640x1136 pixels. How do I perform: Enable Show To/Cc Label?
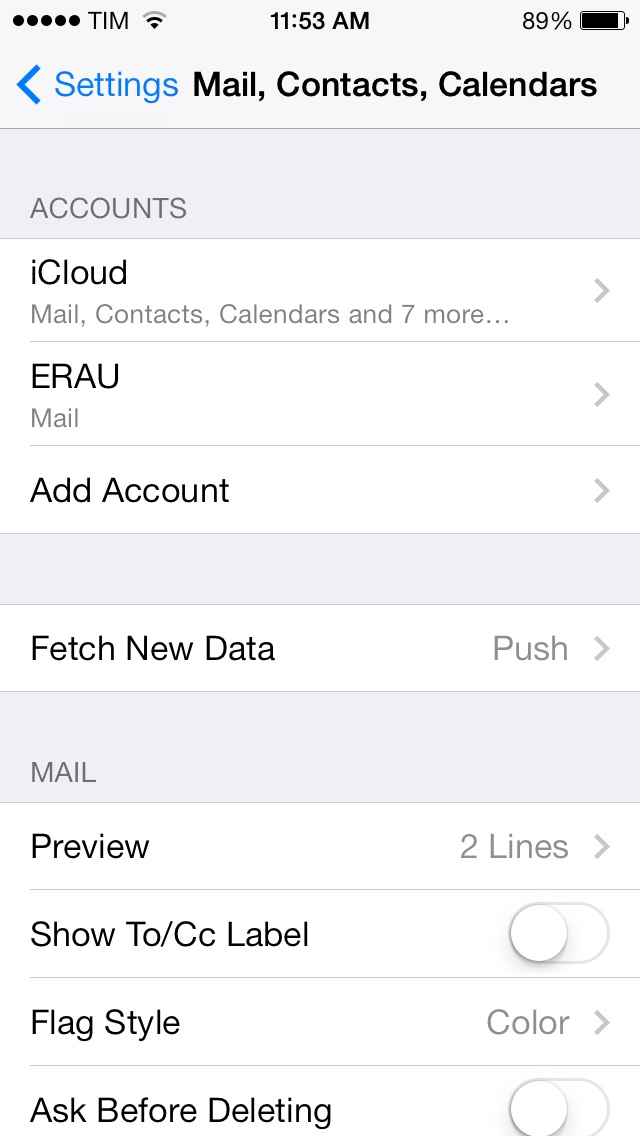point(559,934)
